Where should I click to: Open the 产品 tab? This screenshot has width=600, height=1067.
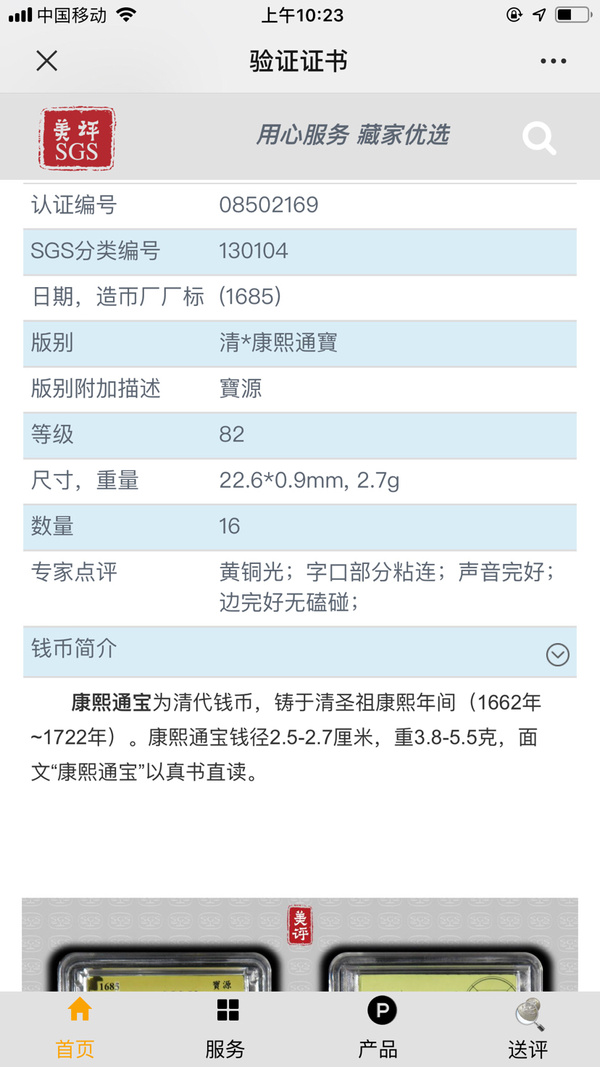[x=378, y=1029]
